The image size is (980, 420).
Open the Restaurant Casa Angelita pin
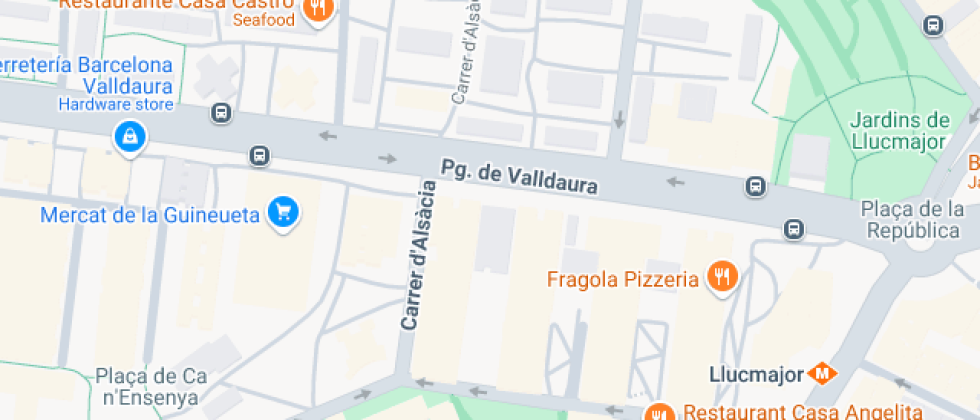pyautogui.click(x=659, y=414)
